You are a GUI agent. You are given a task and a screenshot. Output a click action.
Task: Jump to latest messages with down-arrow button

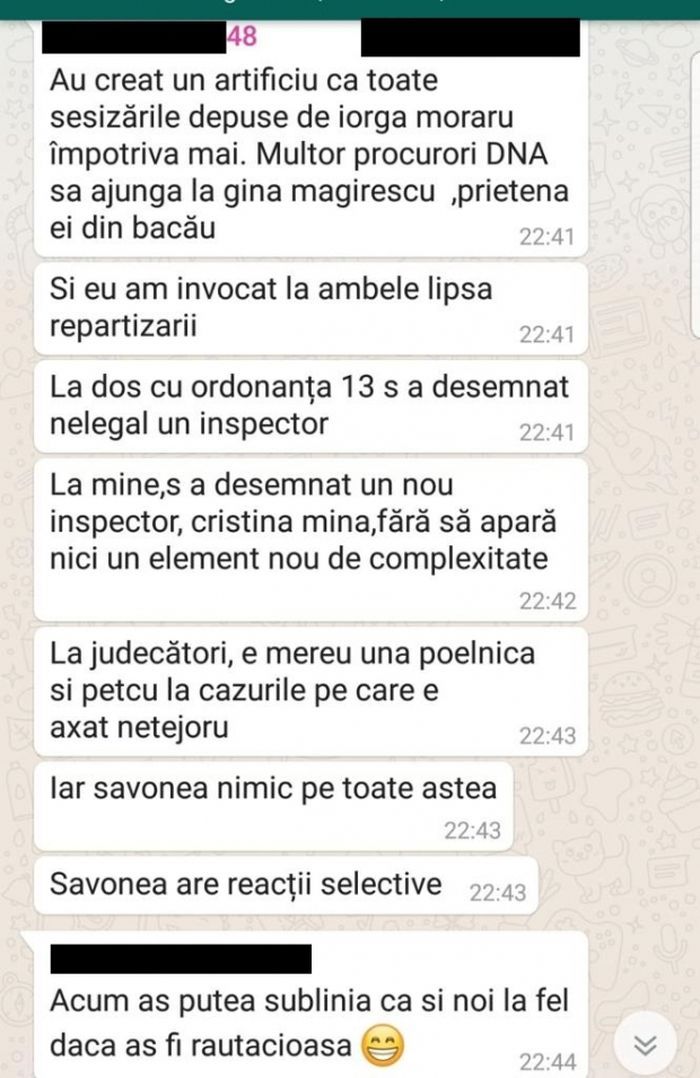point(645,1045)
